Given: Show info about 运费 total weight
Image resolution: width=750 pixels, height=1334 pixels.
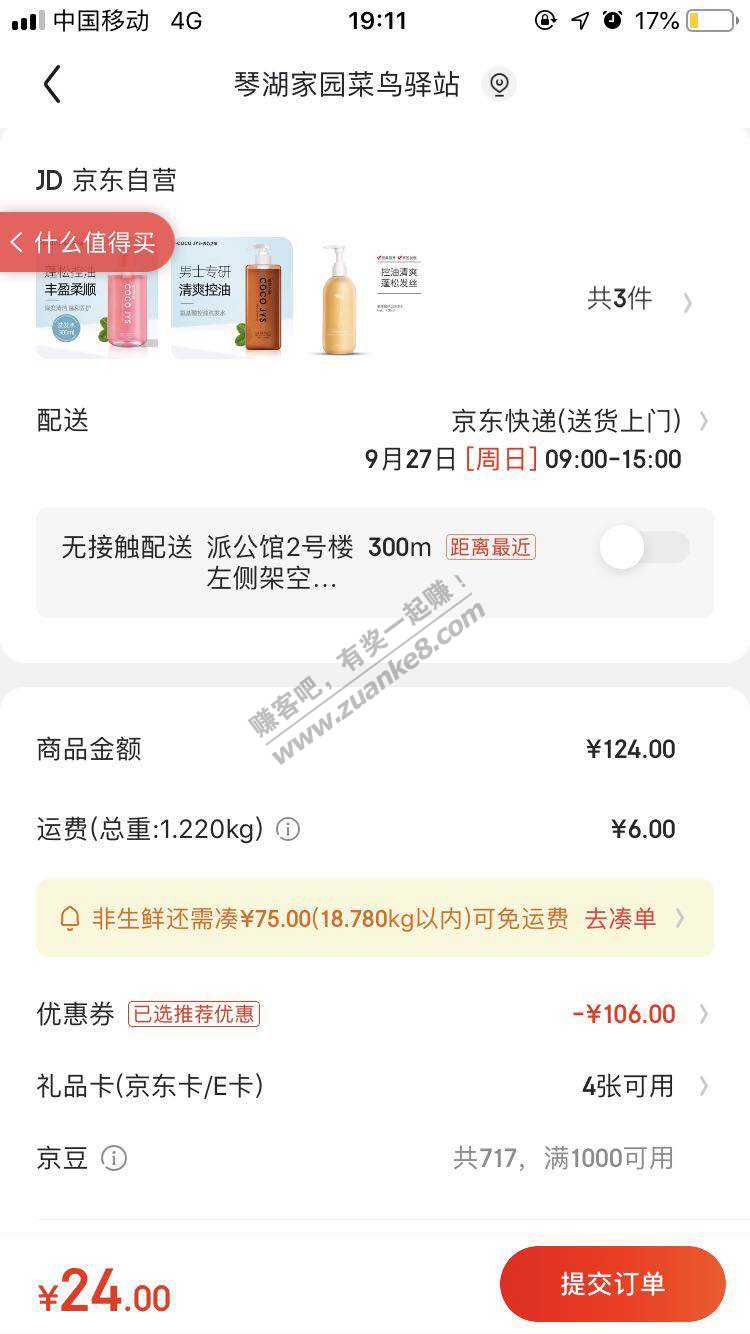Looking at the screenshot, I should 288,829.
